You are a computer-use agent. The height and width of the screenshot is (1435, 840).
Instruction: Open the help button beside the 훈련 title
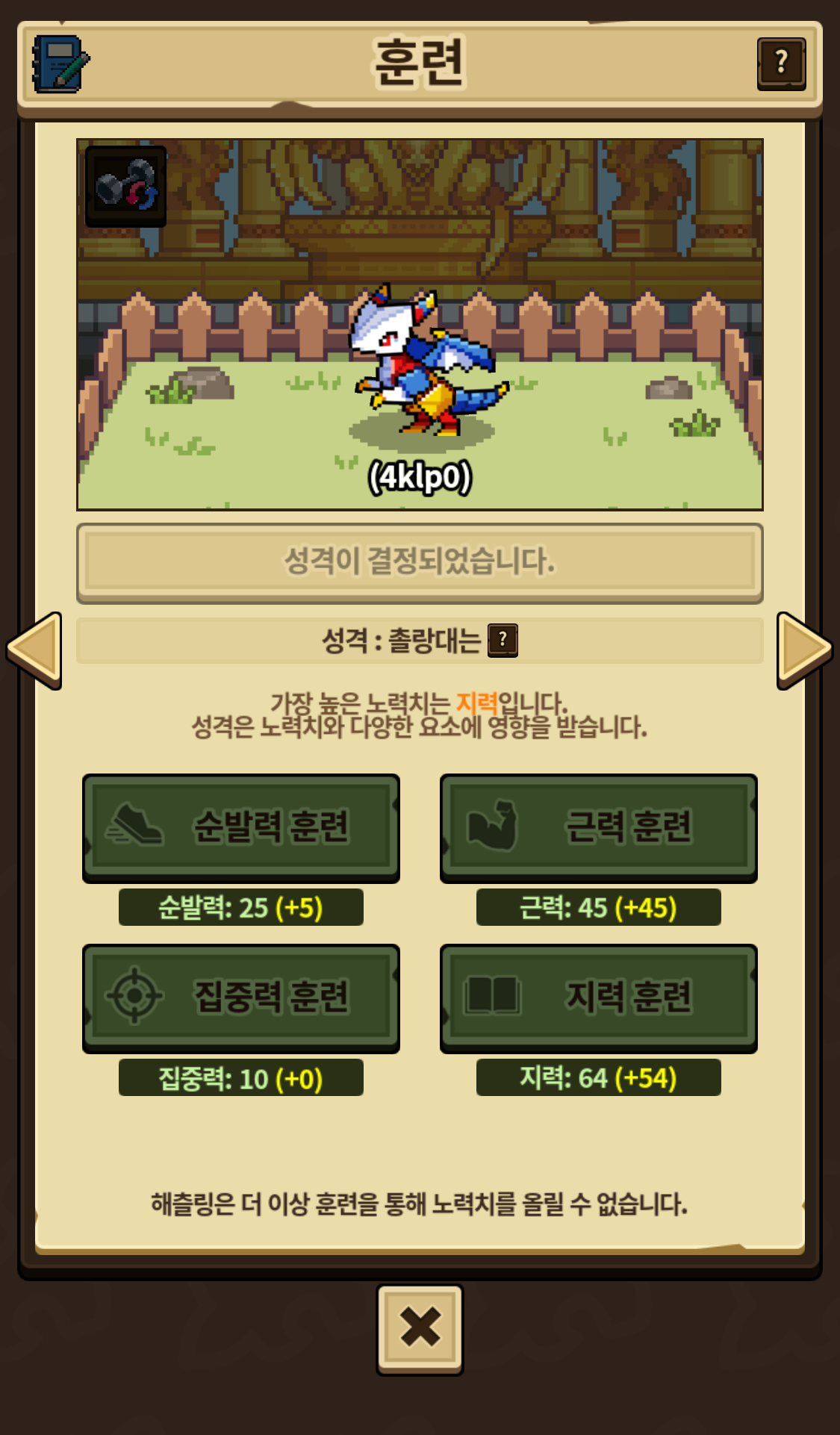tap(781, 63)
